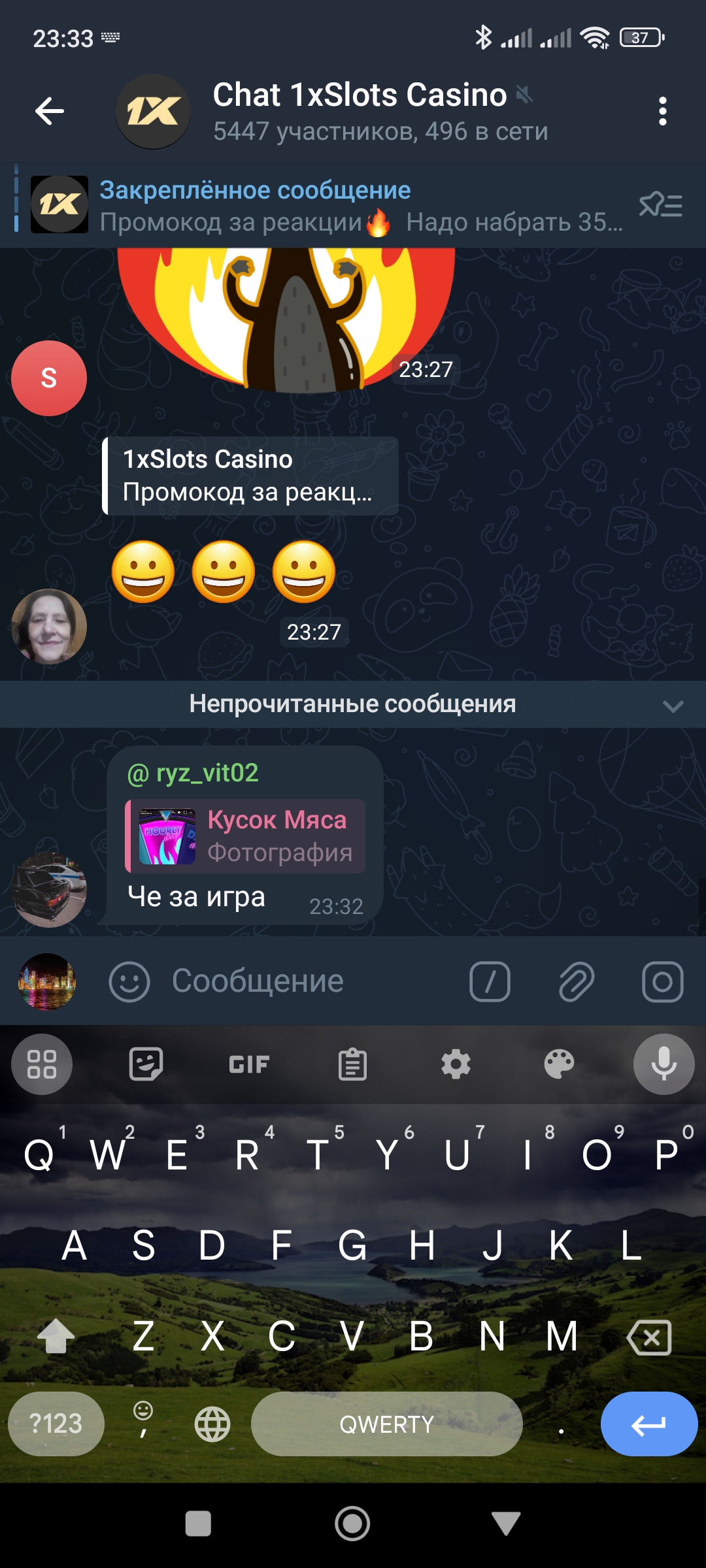
Task: Tap the backspace key
Action: pyautogui.click(x=649, y=1337)
